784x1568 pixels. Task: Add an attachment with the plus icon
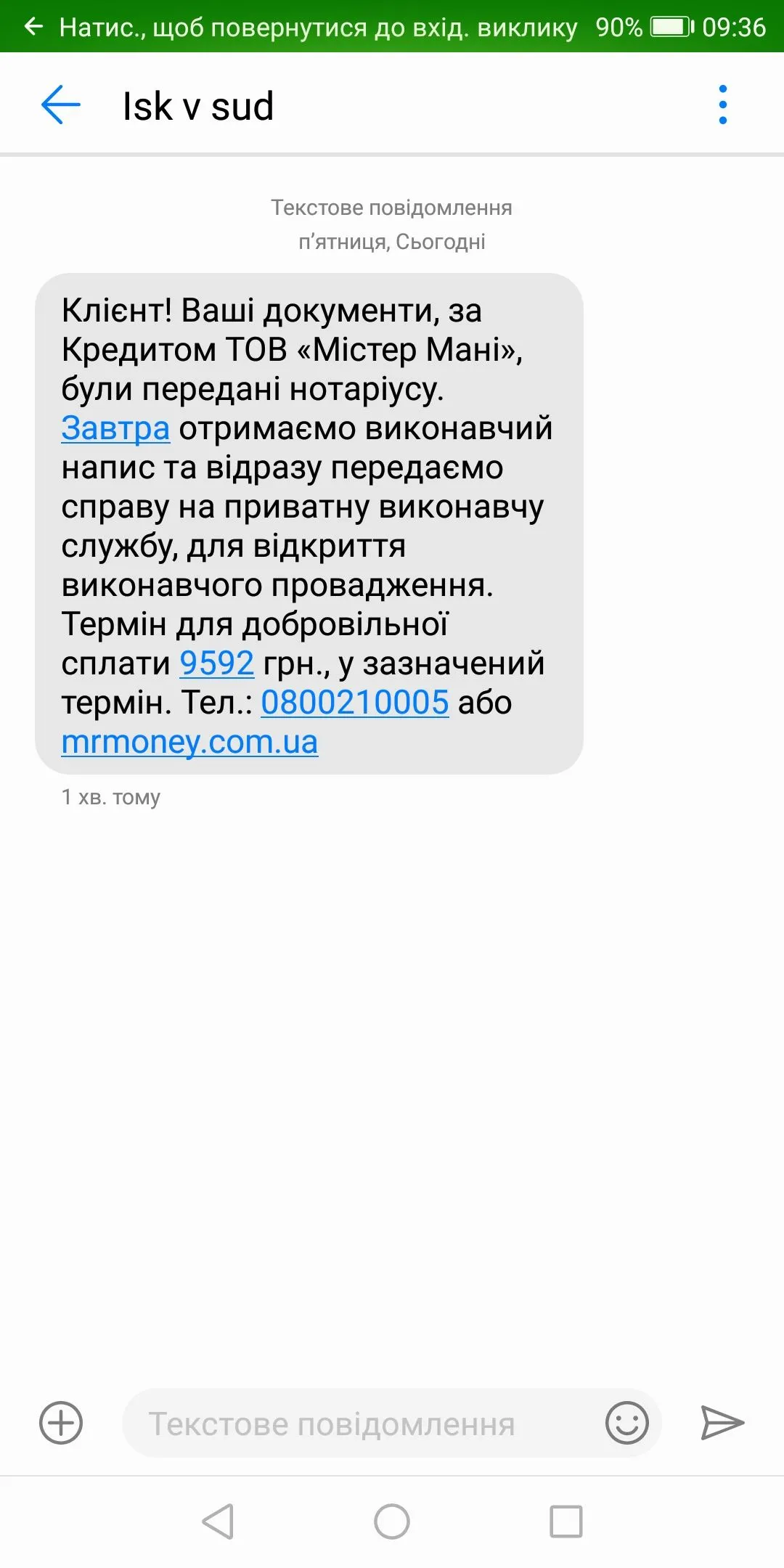(x=61, y=1423)
